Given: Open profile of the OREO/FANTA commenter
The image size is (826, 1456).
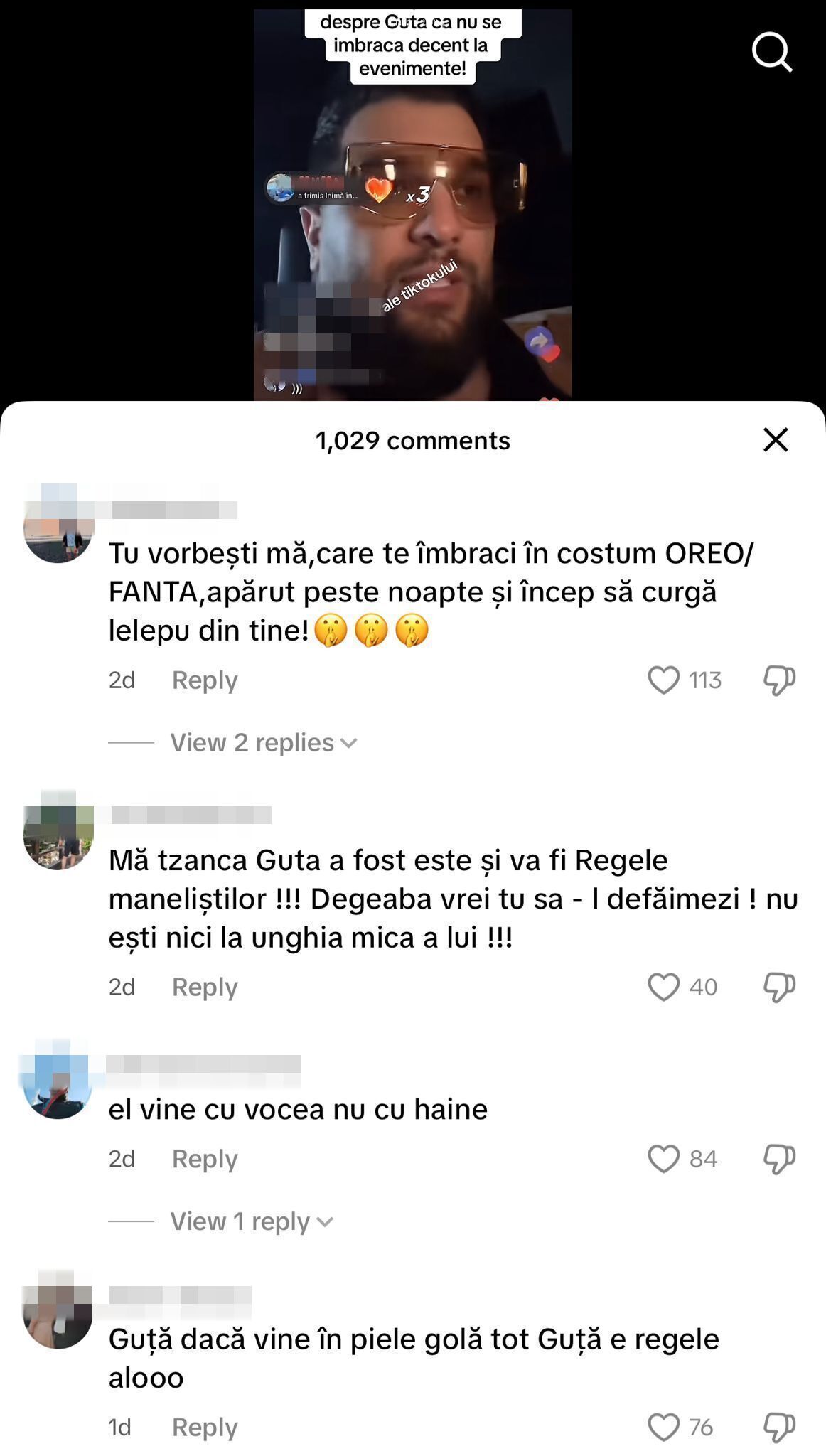Looking at the screenshot, I should point(58,528).
